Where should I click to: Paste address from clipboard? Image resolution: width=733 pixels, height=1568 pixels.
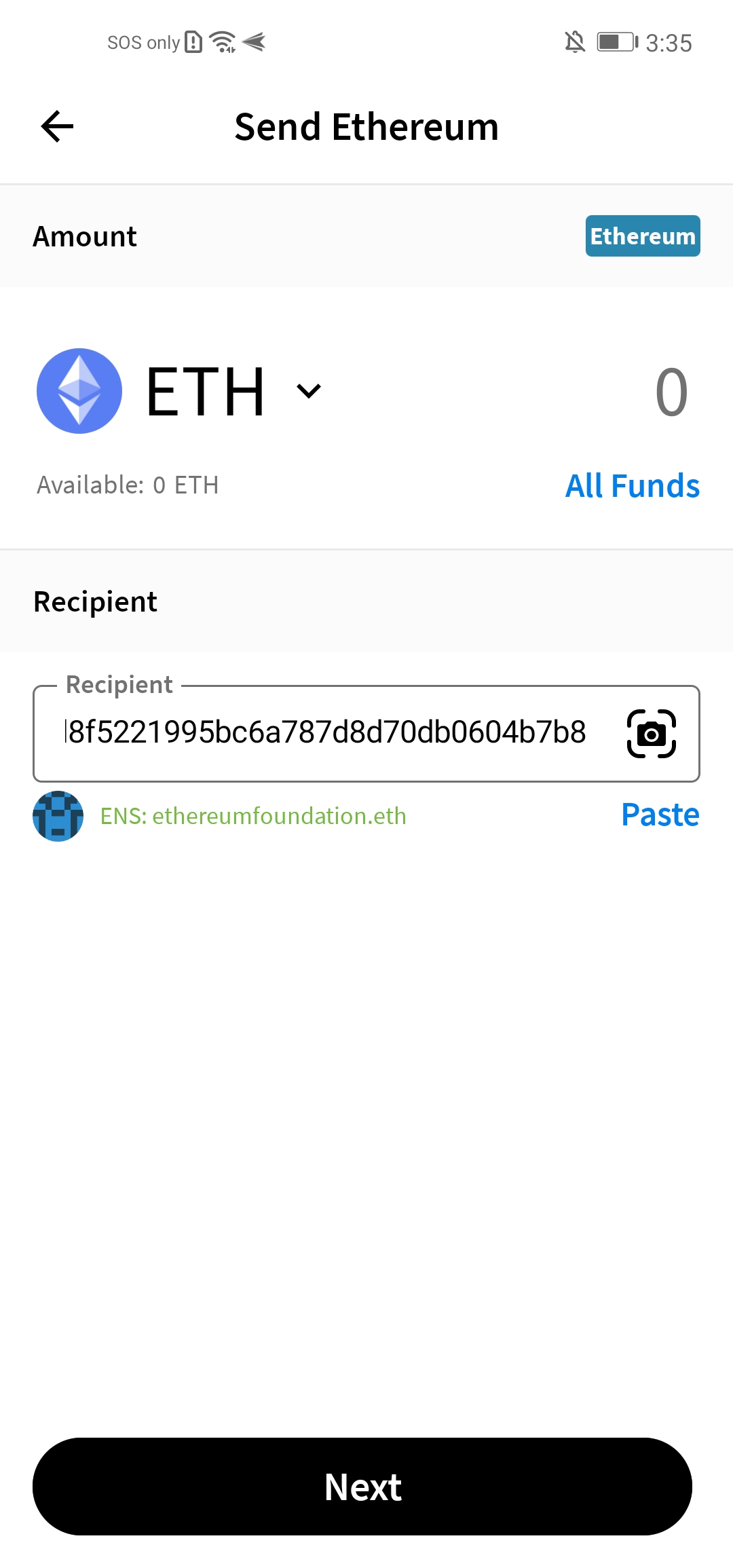660,815
